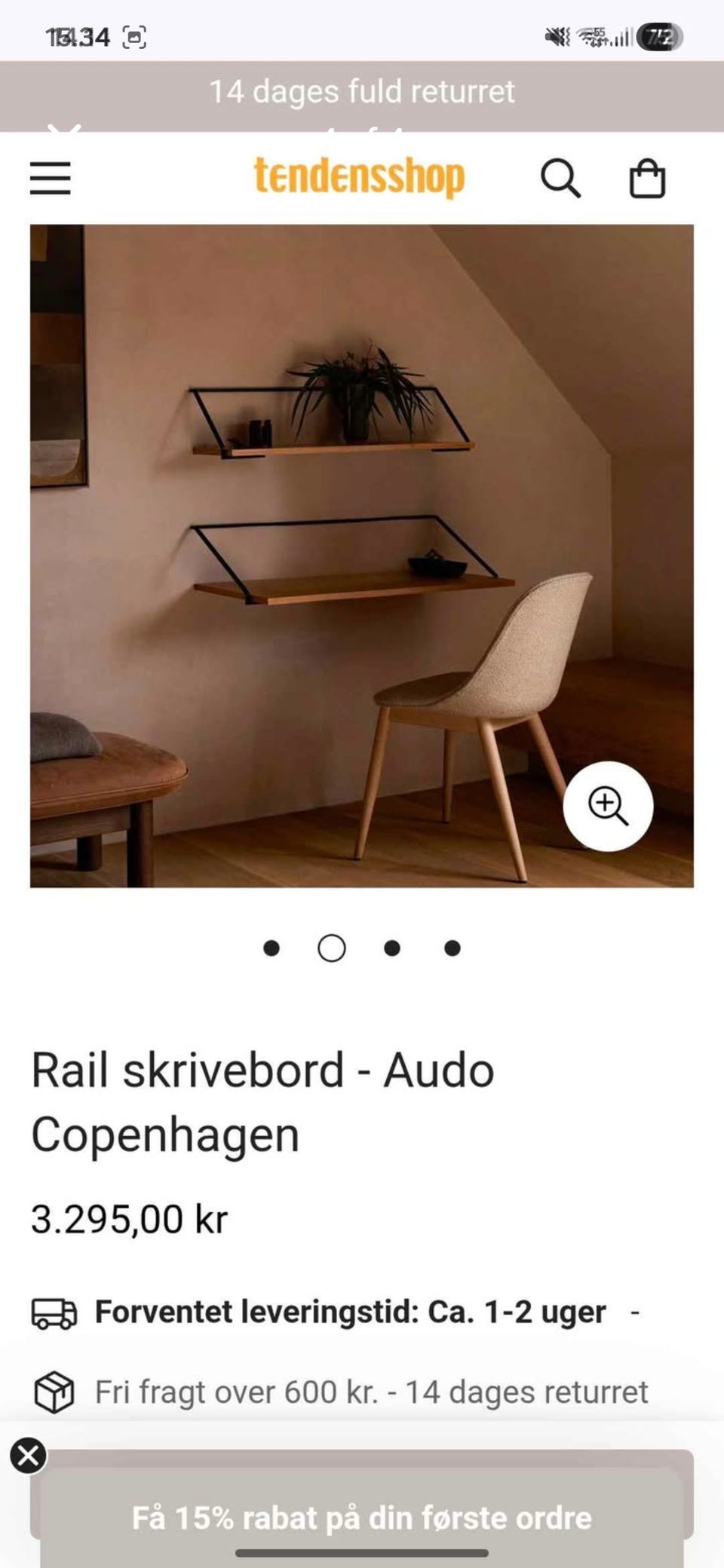
Task: Click the image zoom magnifier on the photo
Action: pyautogui.click(x=608, y=807)
